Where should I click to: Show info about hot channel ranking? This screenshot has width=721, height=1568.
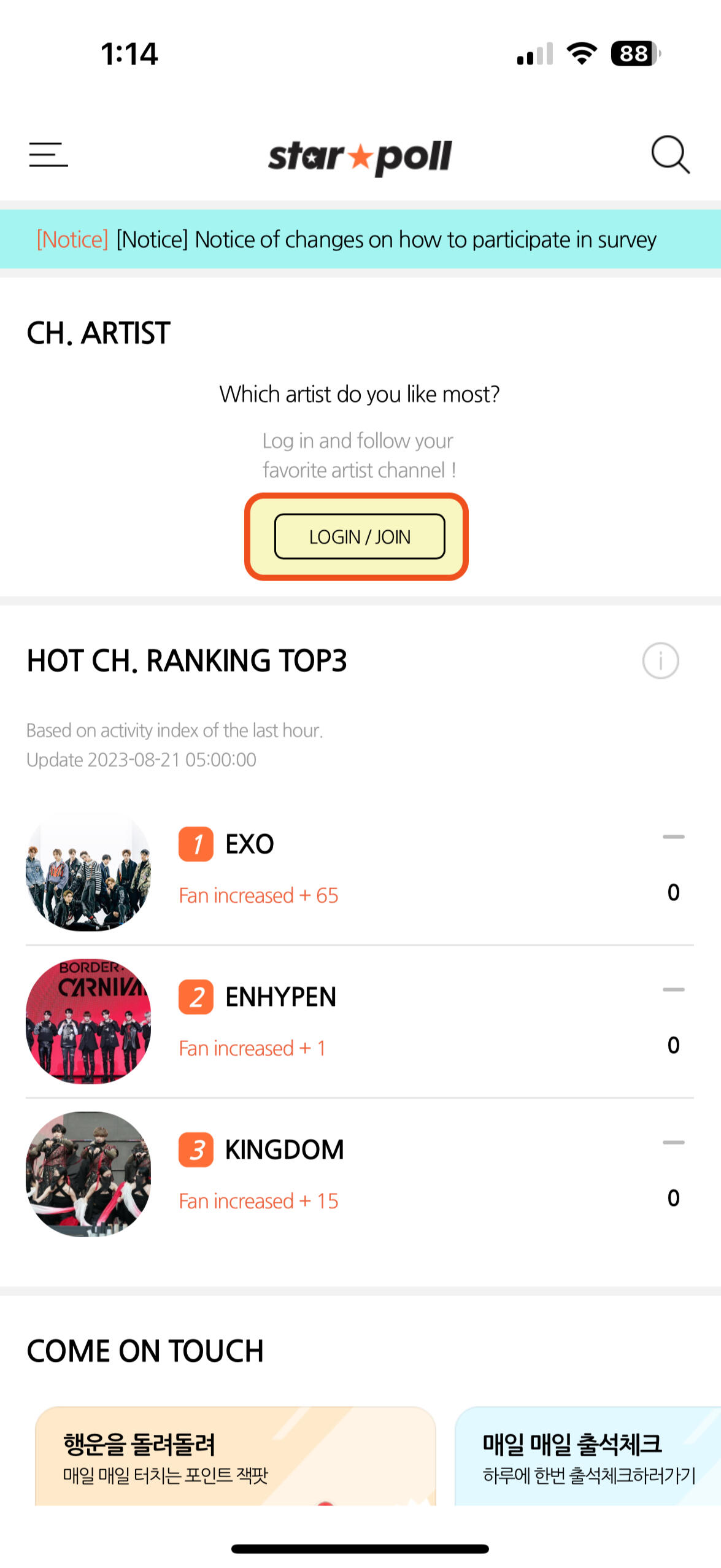point(660,661)
